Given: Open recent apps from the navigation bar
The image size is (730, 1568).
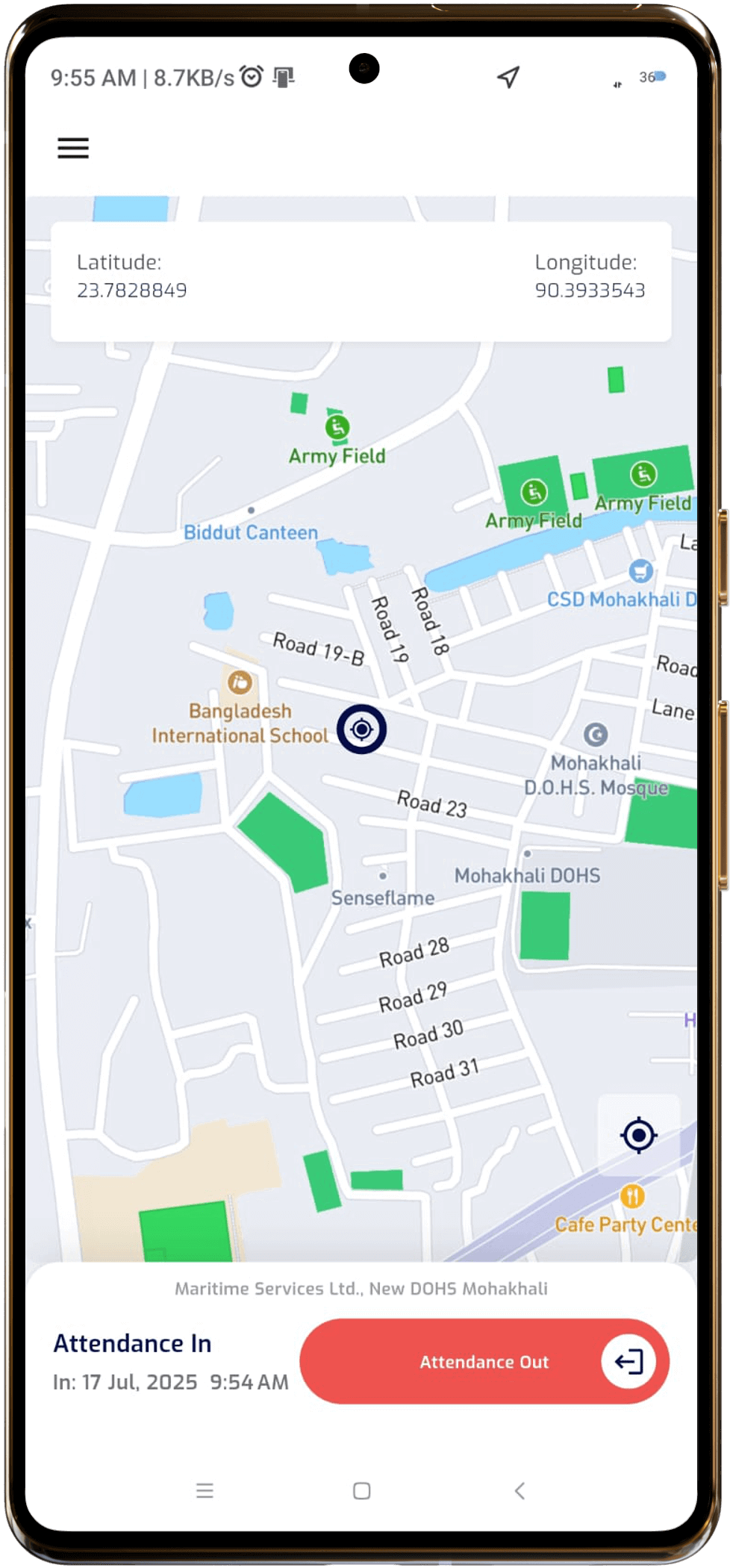Looking at the screenshot, I should [x=205, y=1491].
